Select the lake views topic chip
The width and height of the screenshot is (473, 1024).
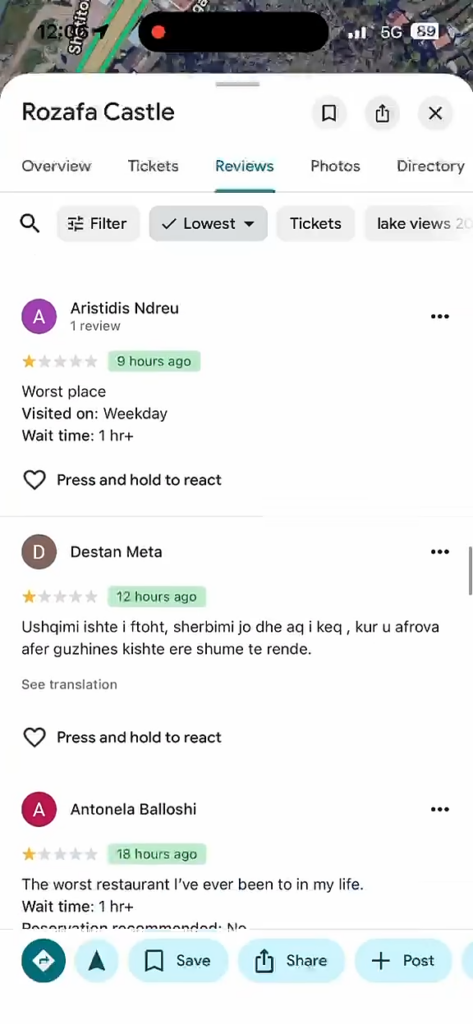[x=419, y=223]
